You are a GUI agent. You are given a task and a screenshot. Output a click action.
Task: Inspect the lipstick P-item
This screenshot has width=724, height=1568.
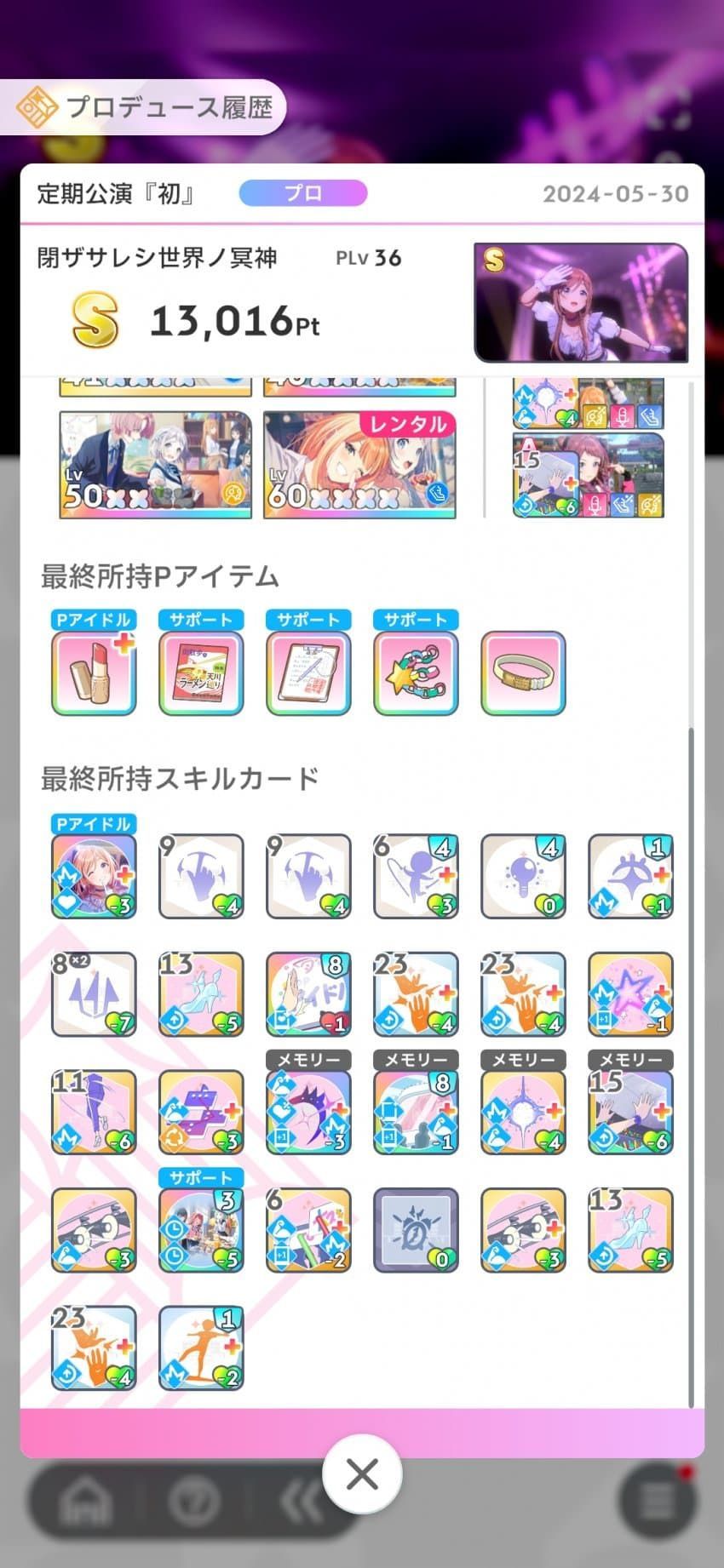94,672
